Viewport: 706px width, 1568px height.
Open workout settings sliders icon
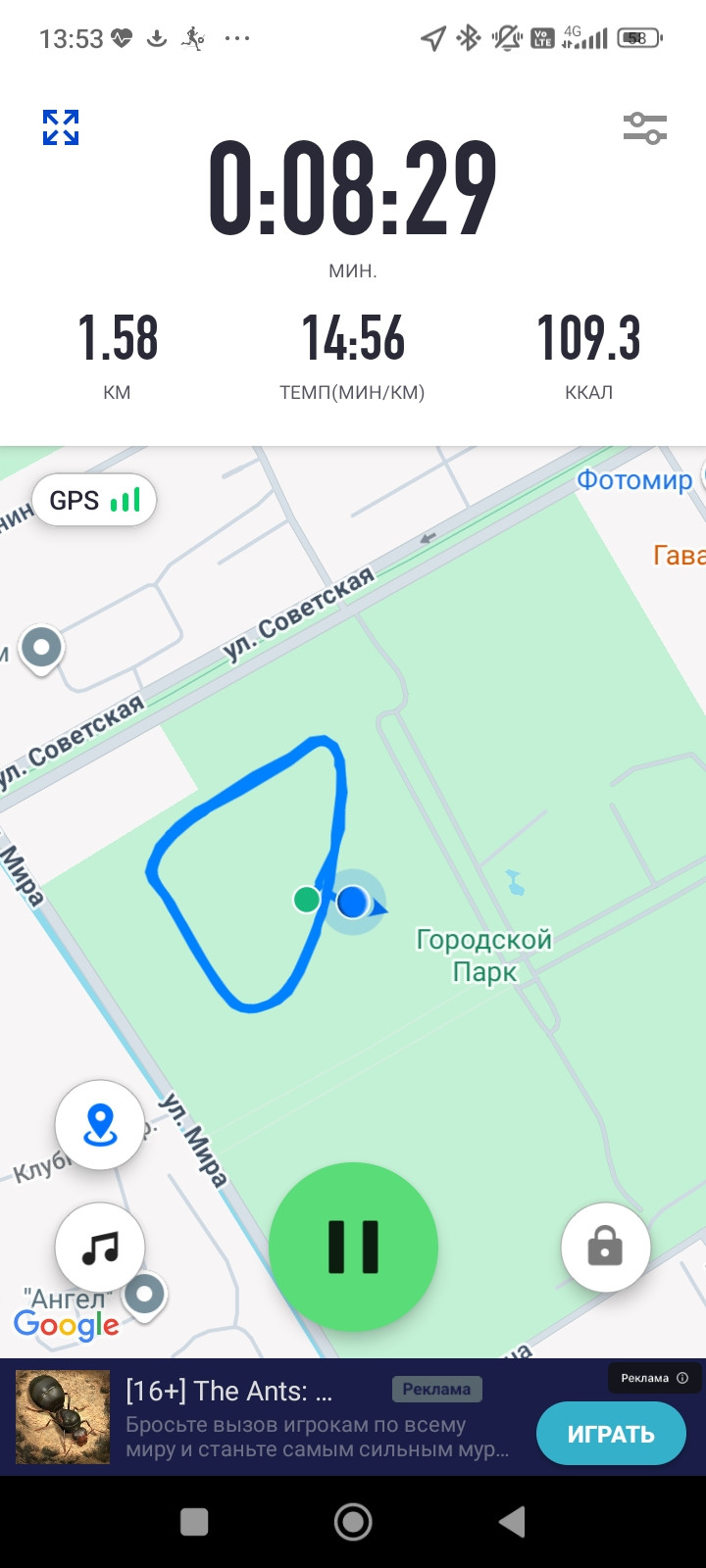[645, 128]
